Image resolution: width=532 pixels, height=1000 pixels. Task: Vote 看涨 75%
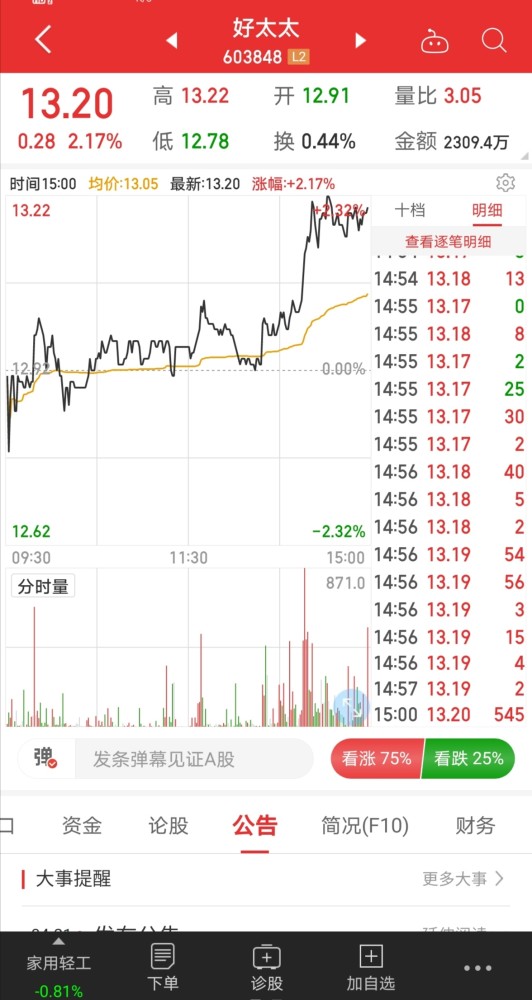click(376, 759)
